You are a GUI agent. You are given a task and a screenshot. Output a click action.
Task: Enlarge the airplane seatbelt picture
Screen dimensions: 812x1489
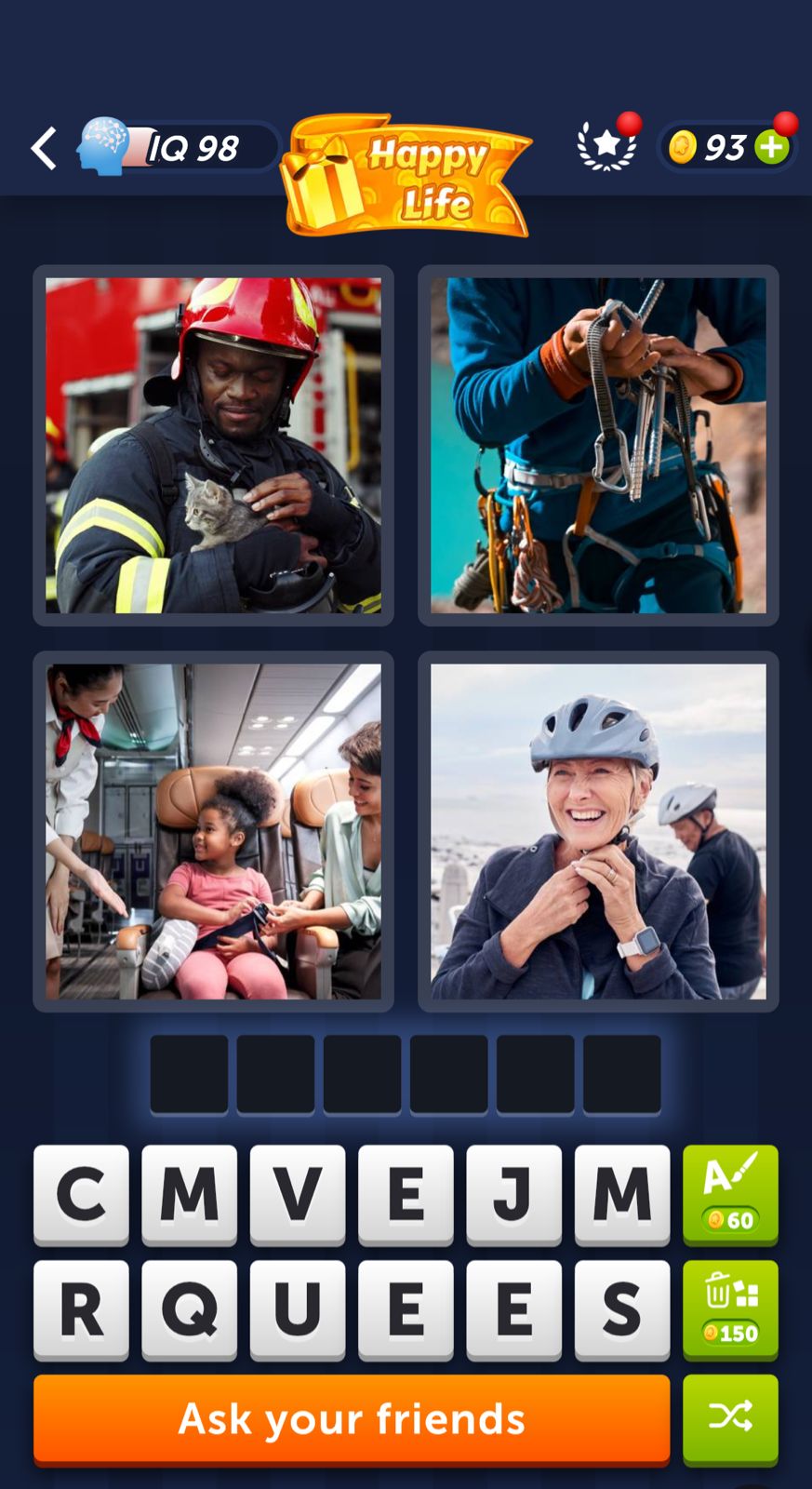[213, 831]
